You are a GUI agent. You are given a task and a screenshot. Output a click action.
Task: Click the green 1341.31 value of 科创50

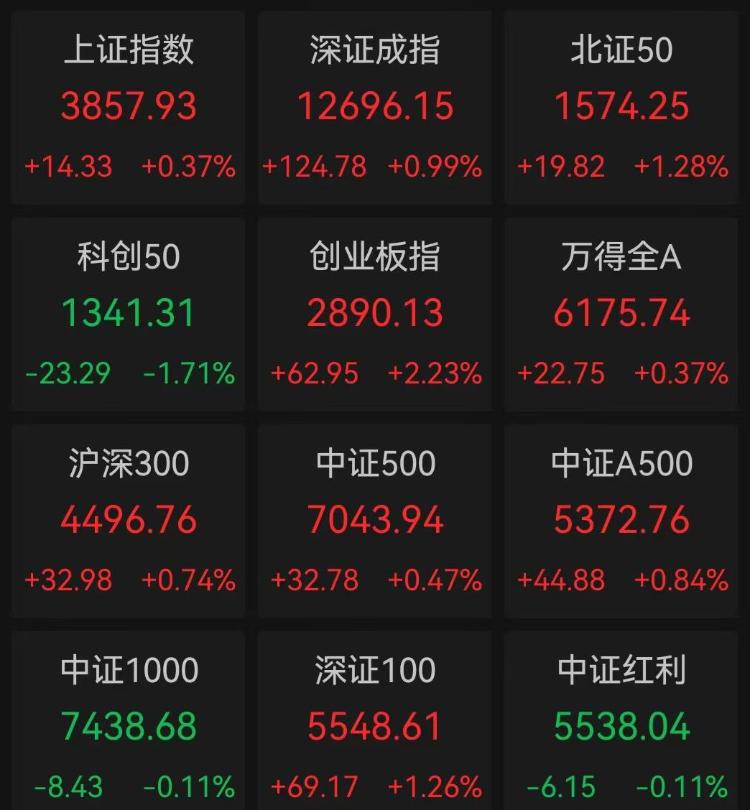127,310
